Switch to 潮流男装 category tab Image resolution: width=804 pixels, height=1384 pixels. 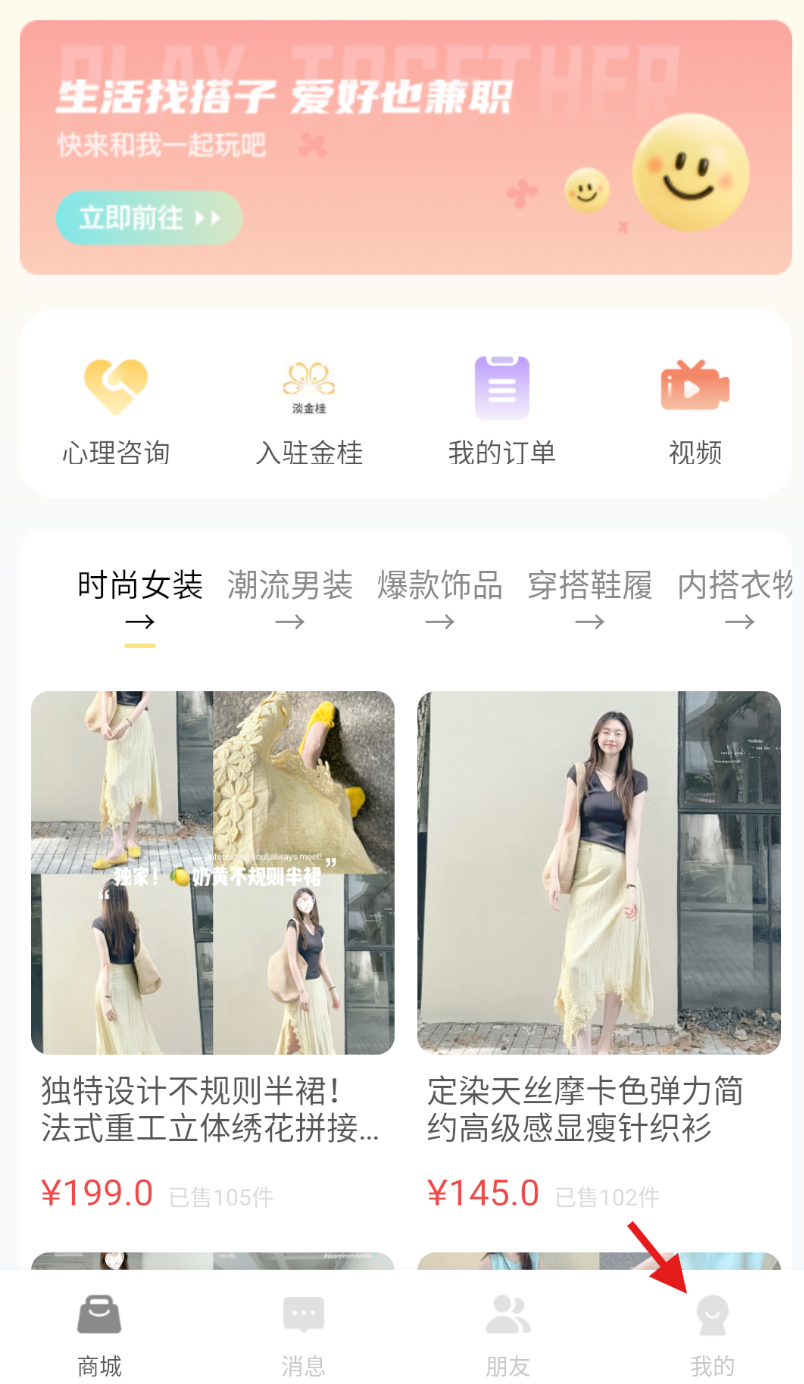pos(290,598)
